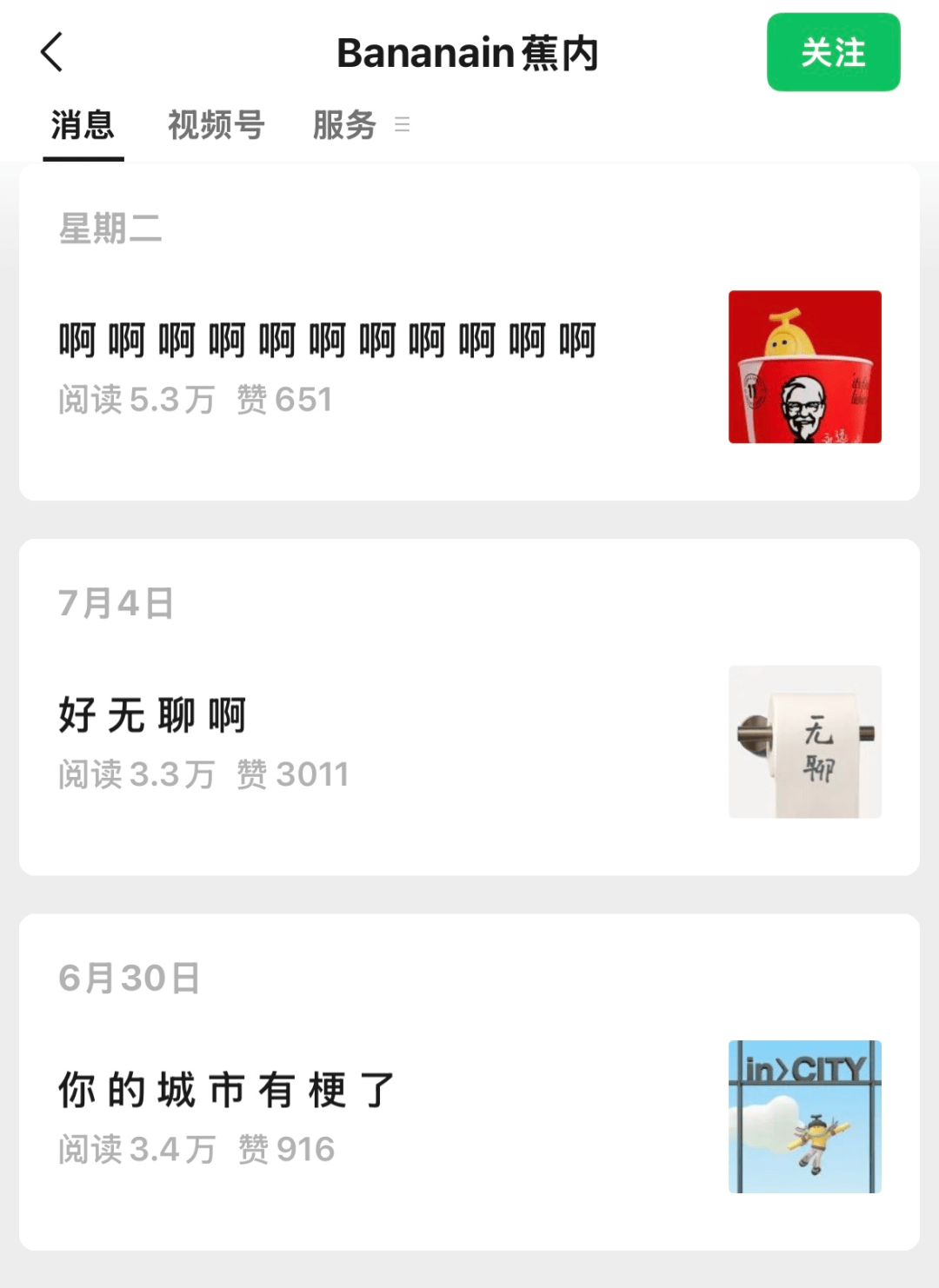The width and height of the screenshot is (939, 1288).
Task: Switch to the 视频号 tab
Action: [216, 125]
